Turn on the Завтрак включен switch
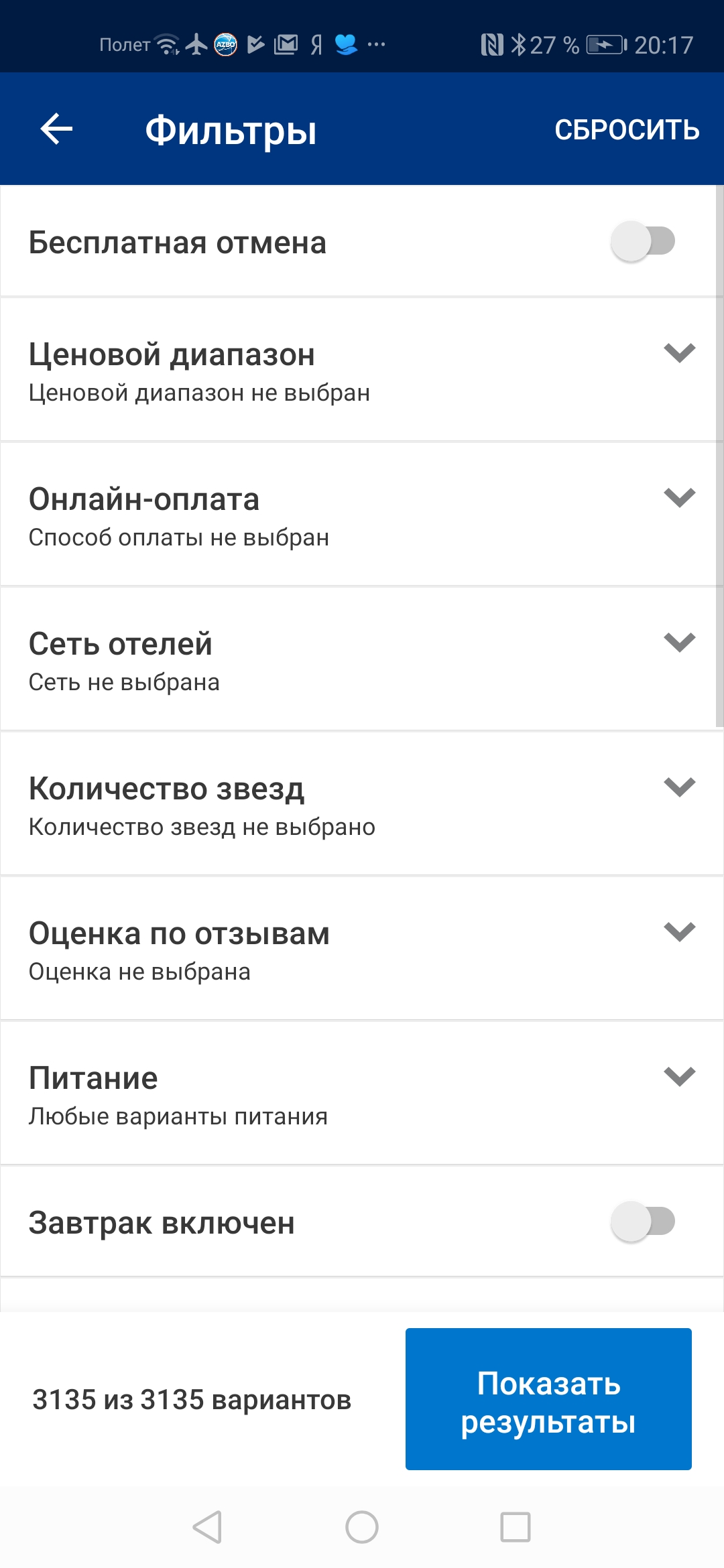Screen dimensions: 724x1568 (x=642, y=1222)
